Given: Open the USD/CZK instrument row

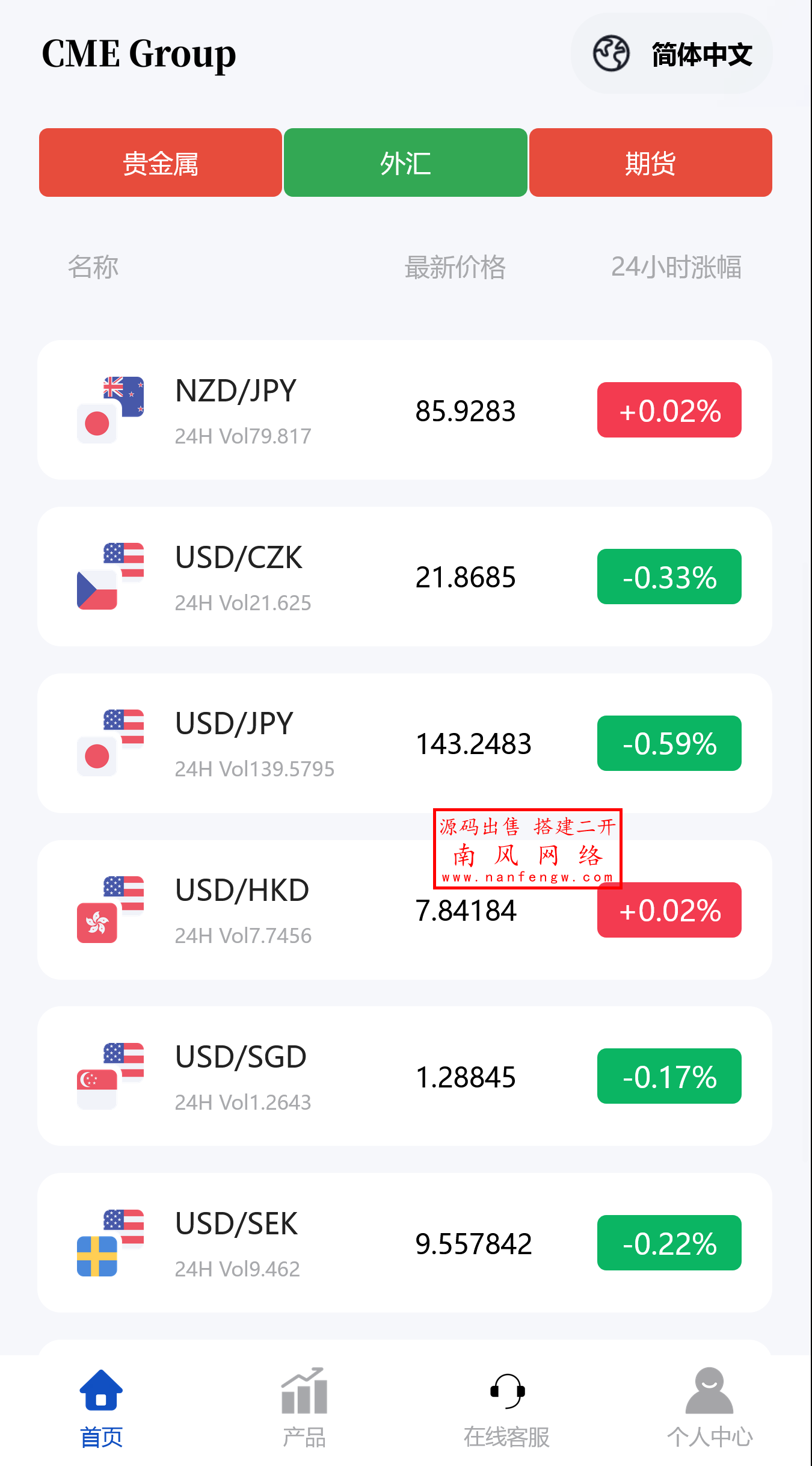Looking at the screenshot, I should click(406, 577).
